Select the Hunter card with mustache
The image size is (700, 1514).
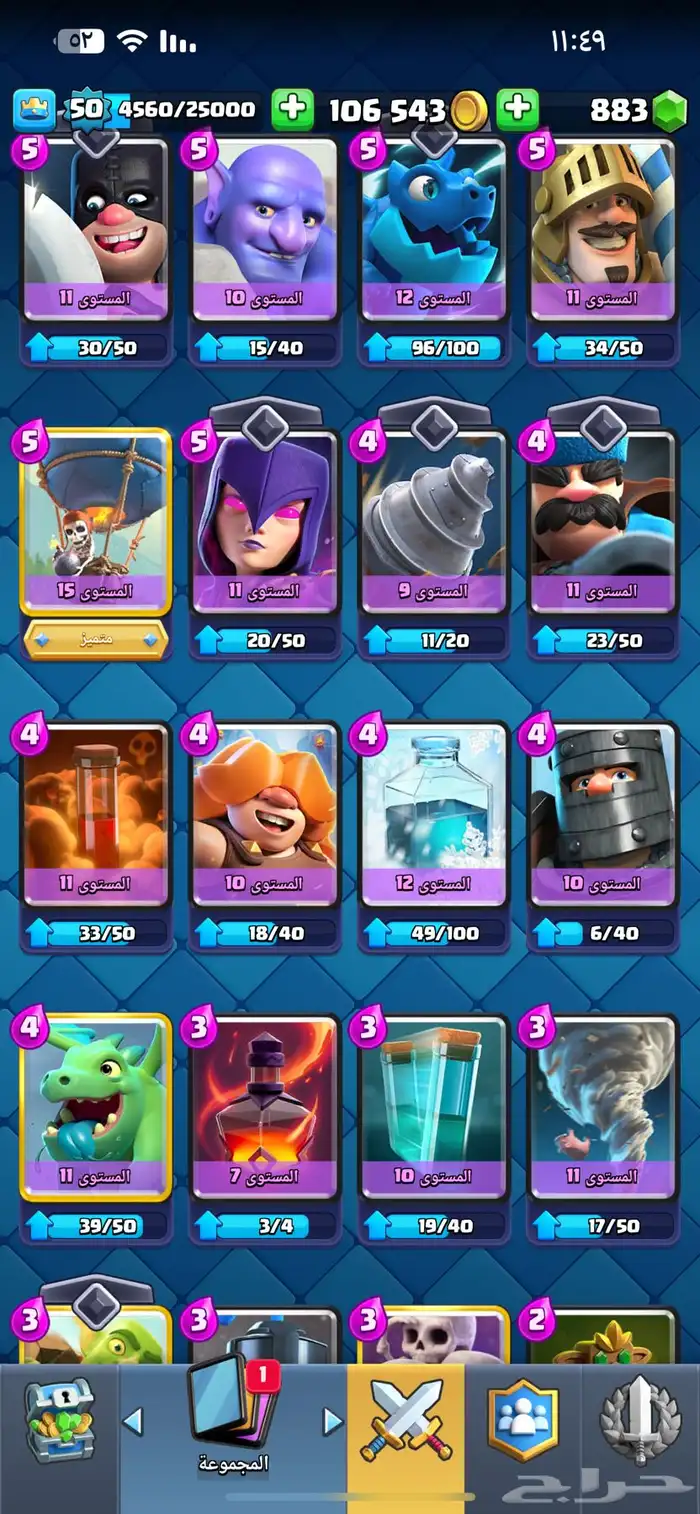pos(603,520)
